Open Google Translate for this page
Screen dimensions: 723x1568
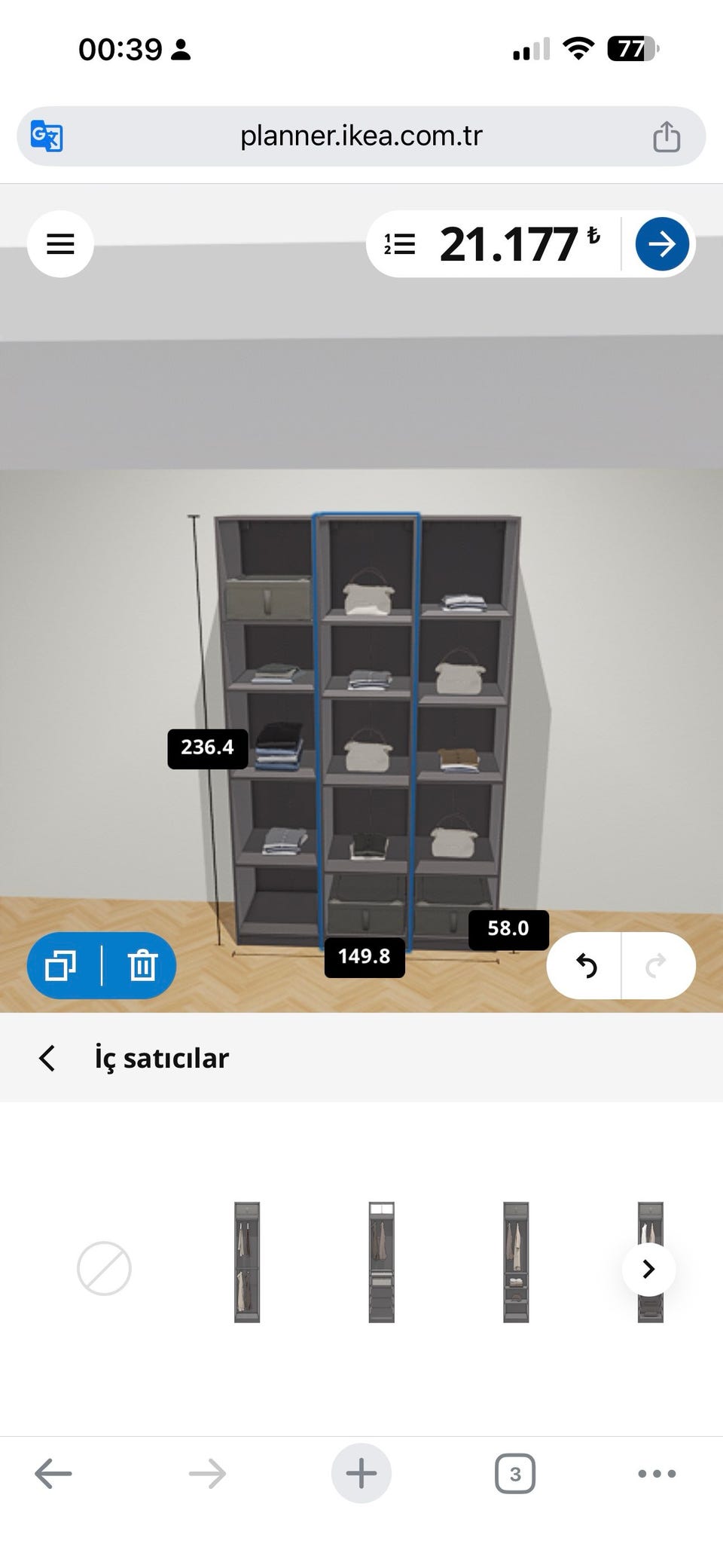pos(45,136)
